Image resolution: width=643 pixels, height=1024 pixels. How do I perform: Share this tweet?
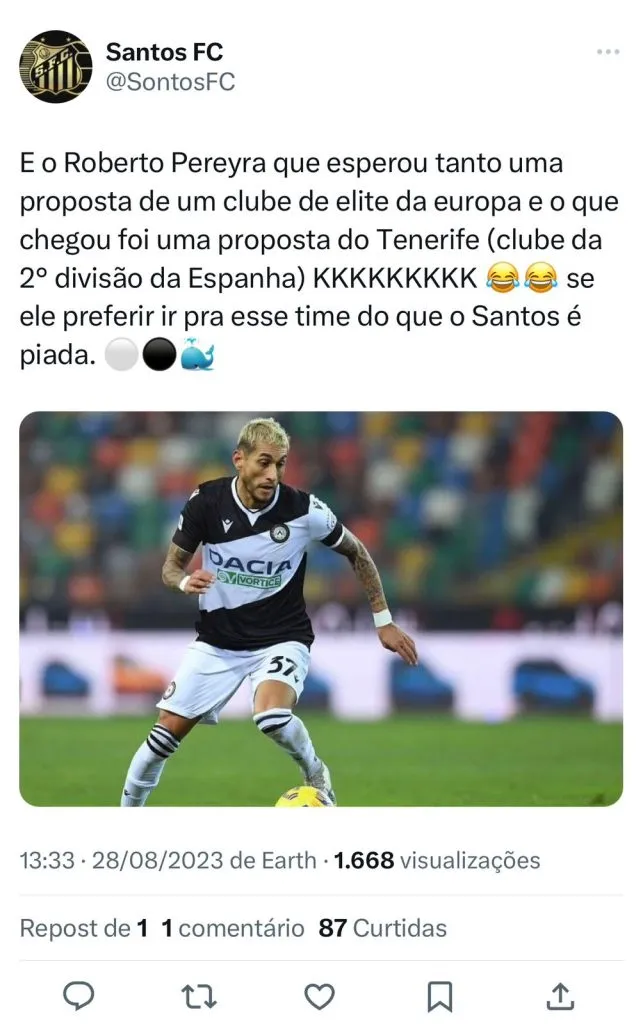tap(561, 995)
